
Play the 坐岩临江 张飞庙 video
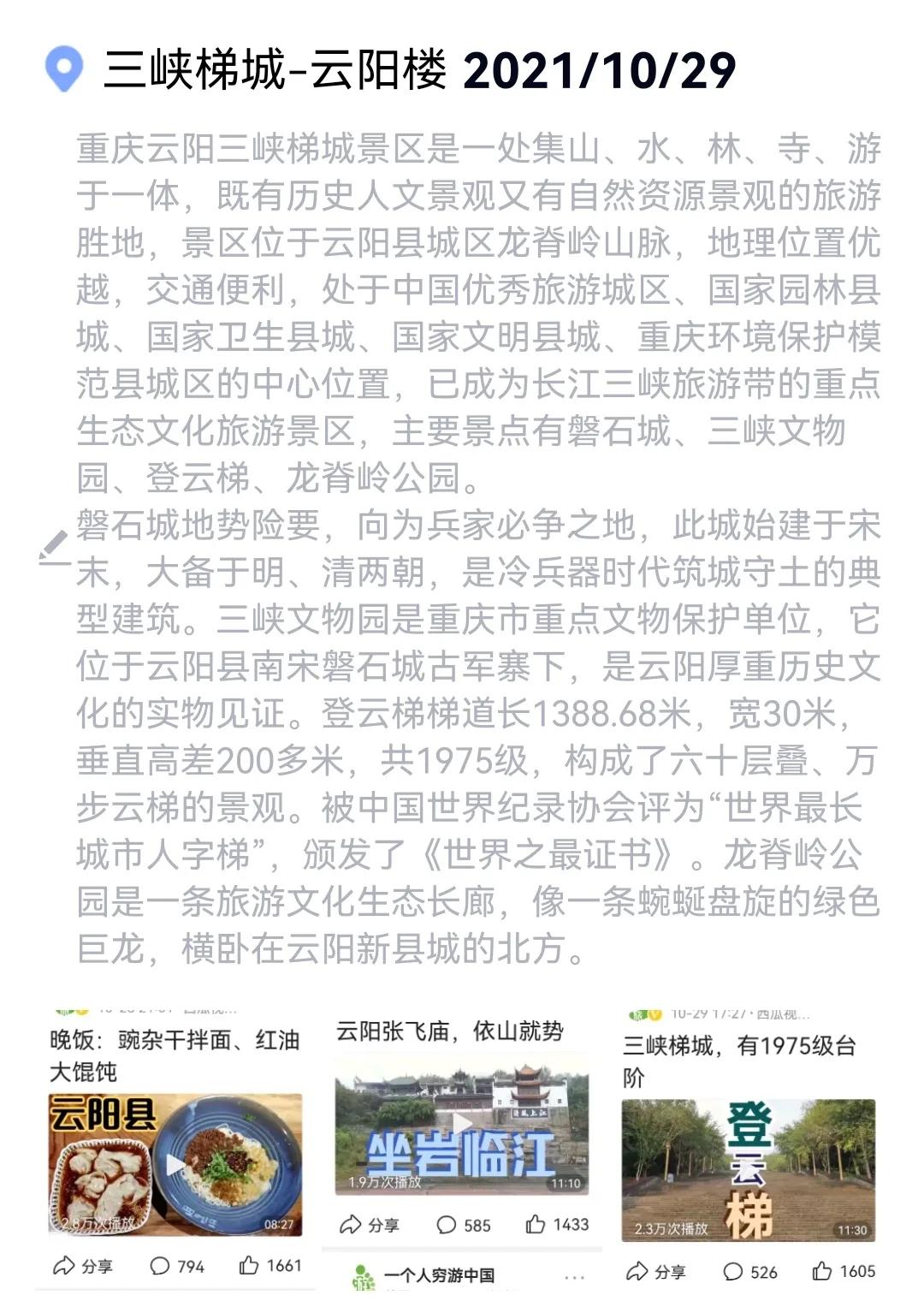463,1122
